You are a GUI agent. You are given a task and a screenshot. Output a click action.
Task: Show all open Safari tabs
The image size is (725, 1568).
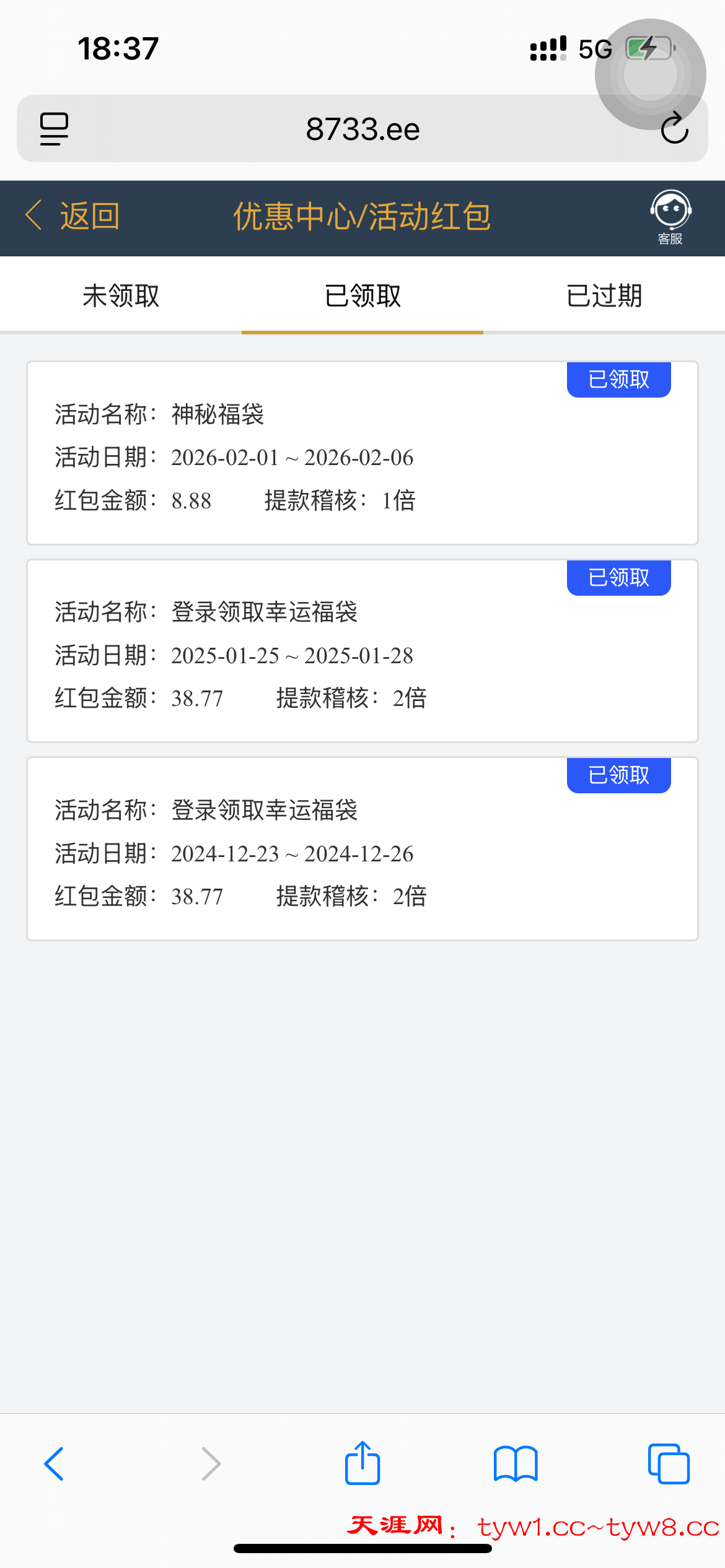click(x=669, y=1464)
